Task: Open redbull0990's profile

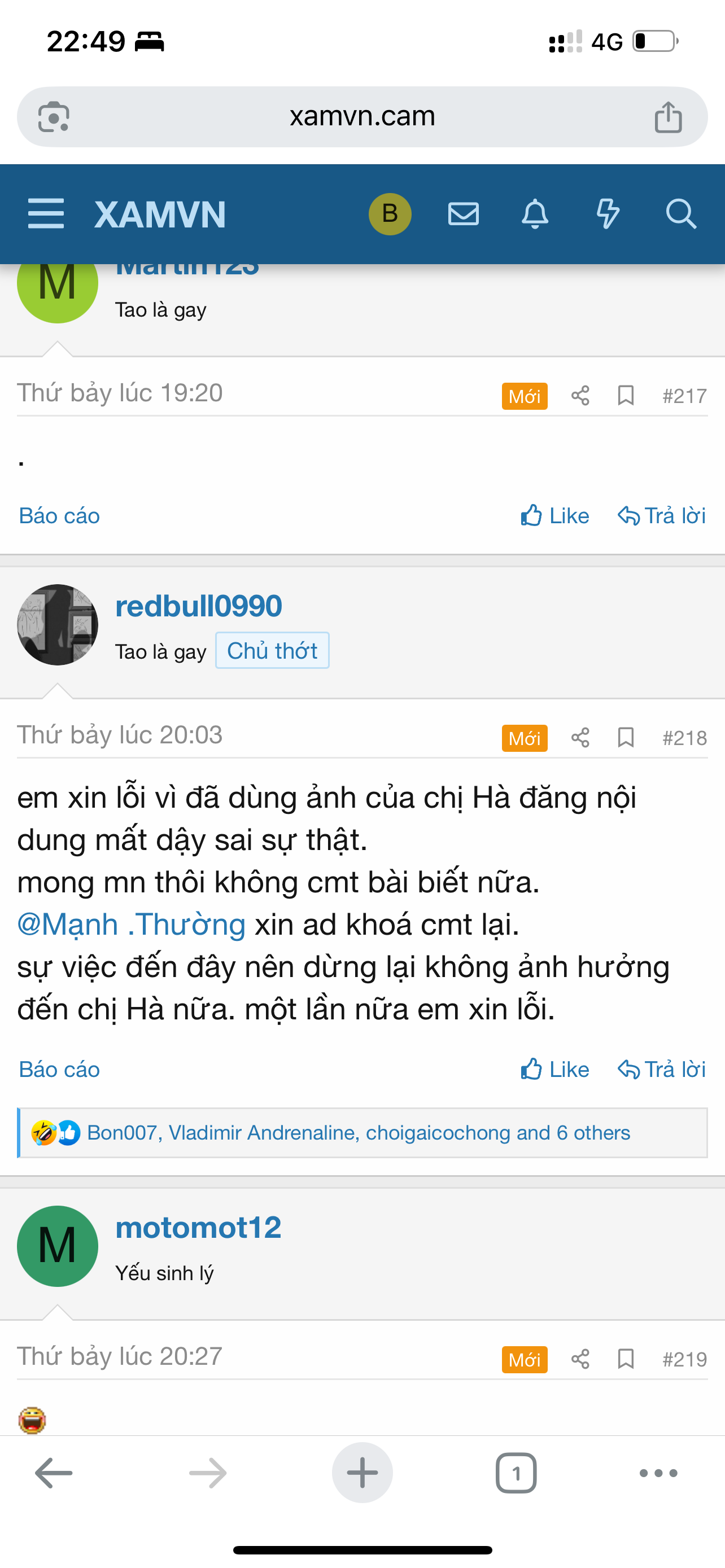Action: (198, 606)
